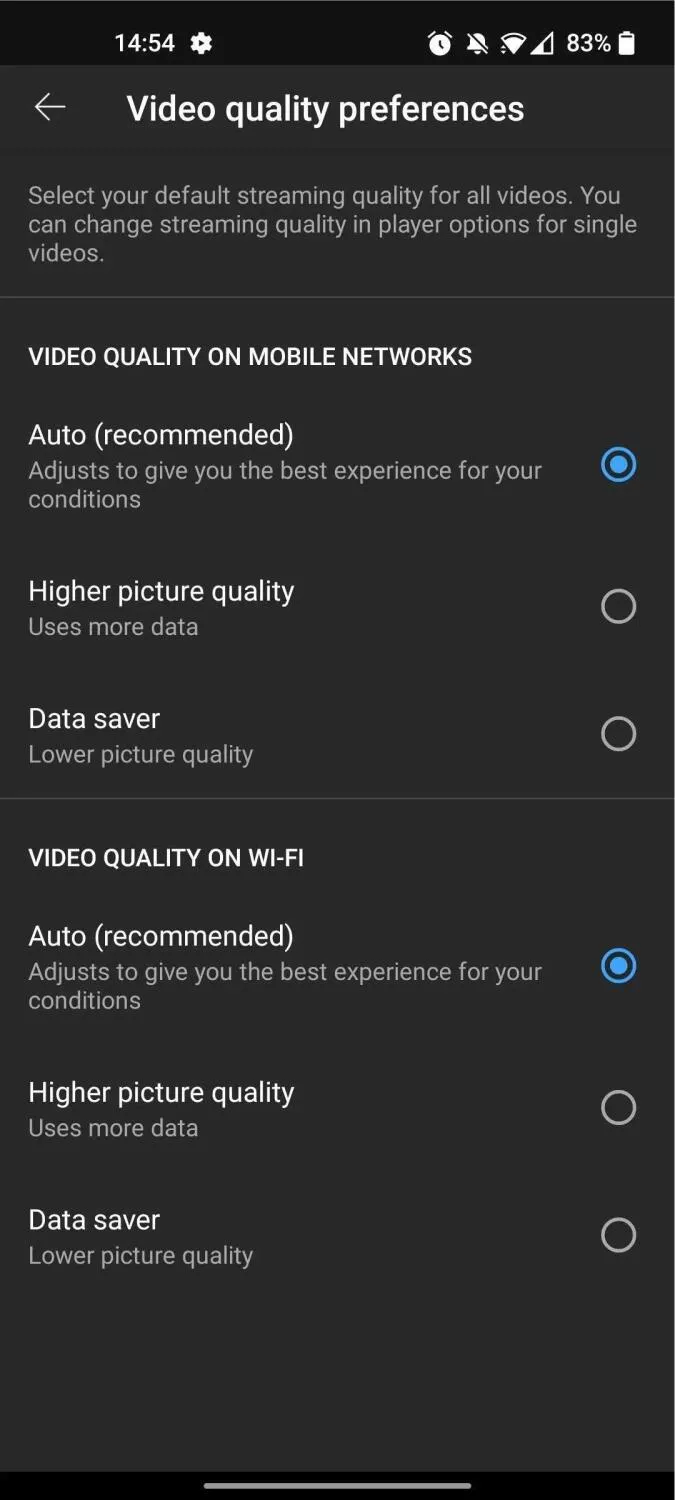Choose Higher picture quality on Wi-Fi
This screenshot has width=675, height=1500.
coord(337,1108)
